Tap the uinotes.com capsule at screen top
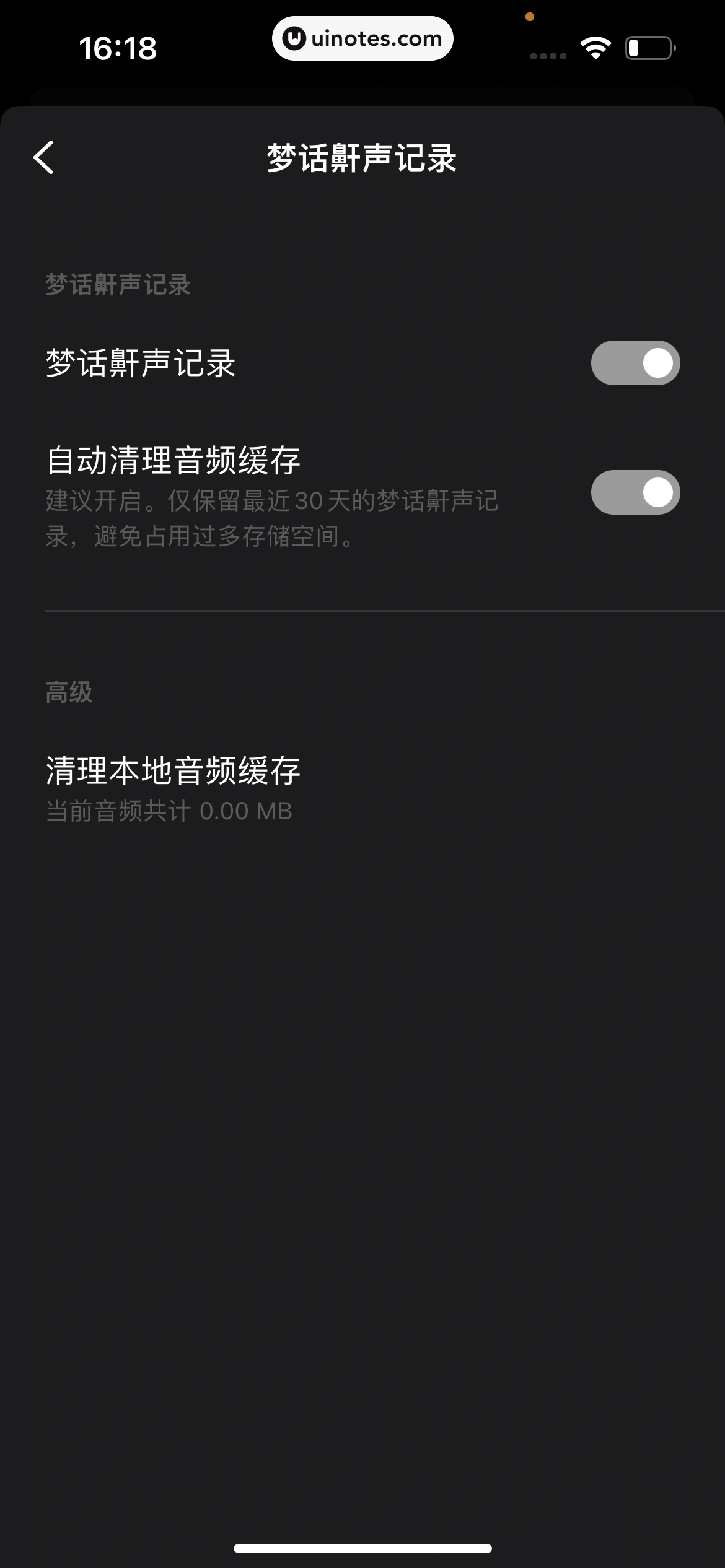Screen dimensions: 725x1568 [362, 38]
